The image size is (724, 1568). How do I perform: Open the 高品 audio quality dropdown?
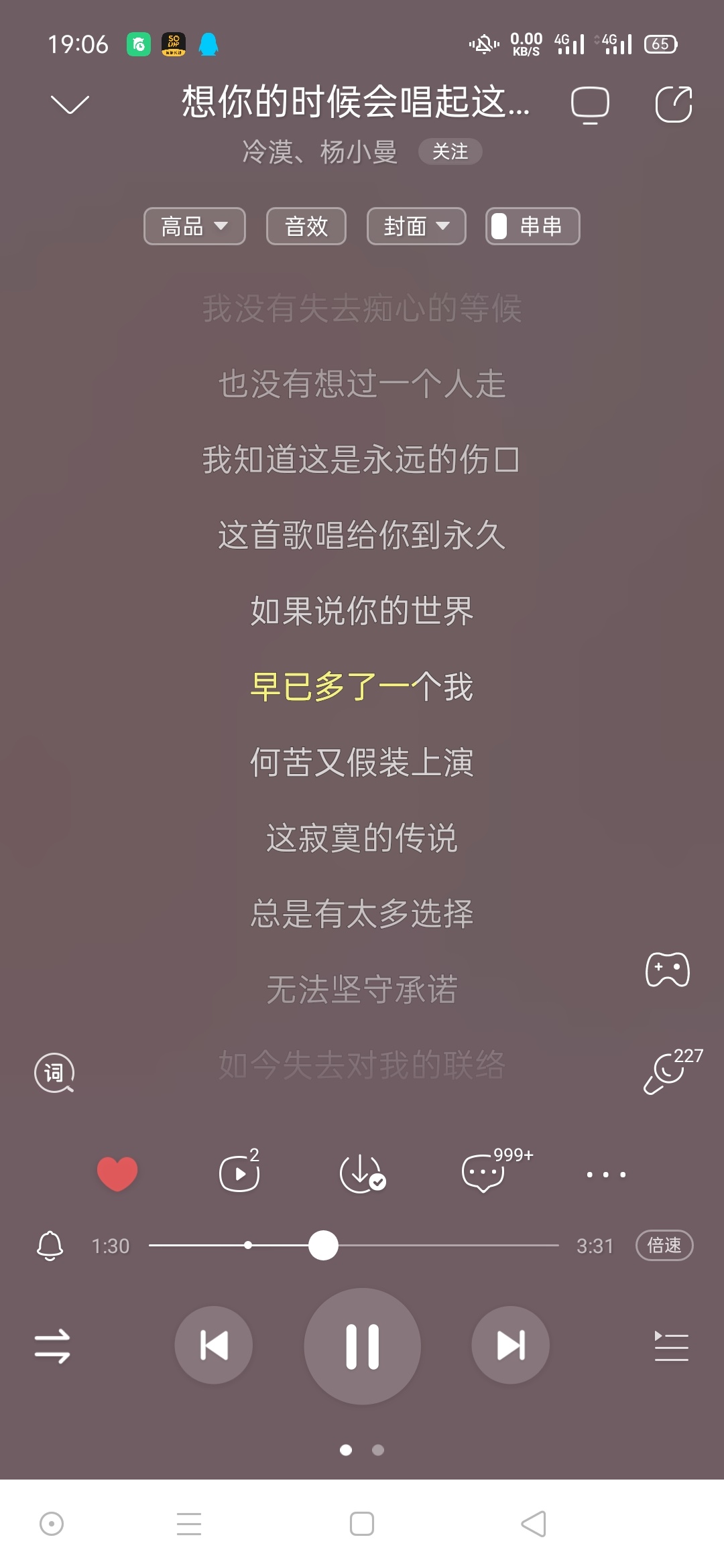point(194,226)
